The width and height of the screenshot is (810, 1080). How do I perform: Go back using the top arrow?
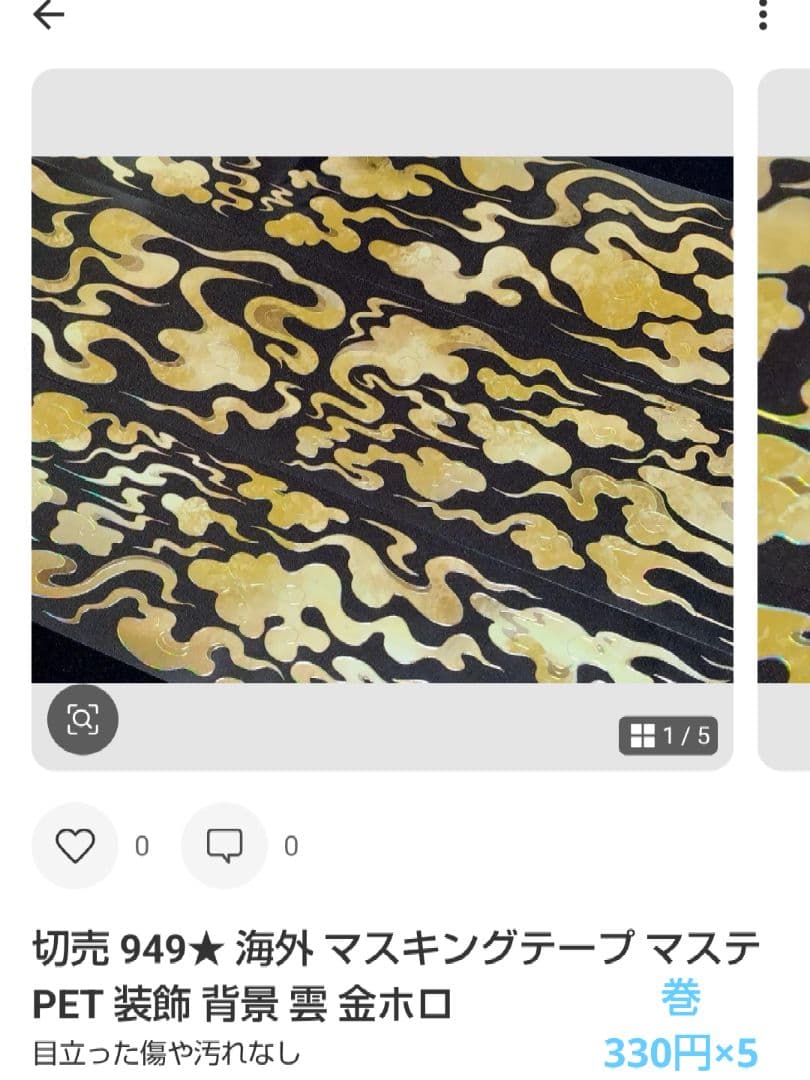(x=48, y=15)
